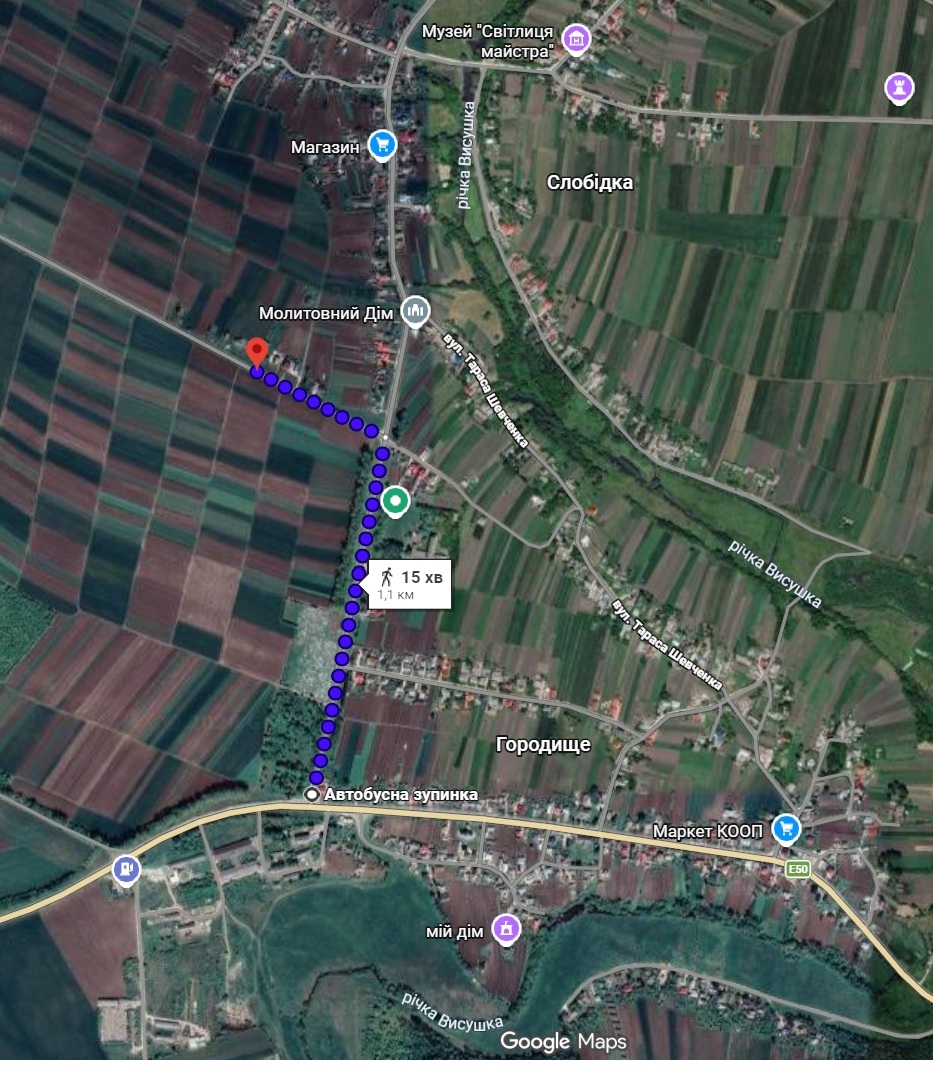This screenshot has width=933, height=1067.
Task: Tap the Автобусна зупинка starting point
Action: pos(313,794)
